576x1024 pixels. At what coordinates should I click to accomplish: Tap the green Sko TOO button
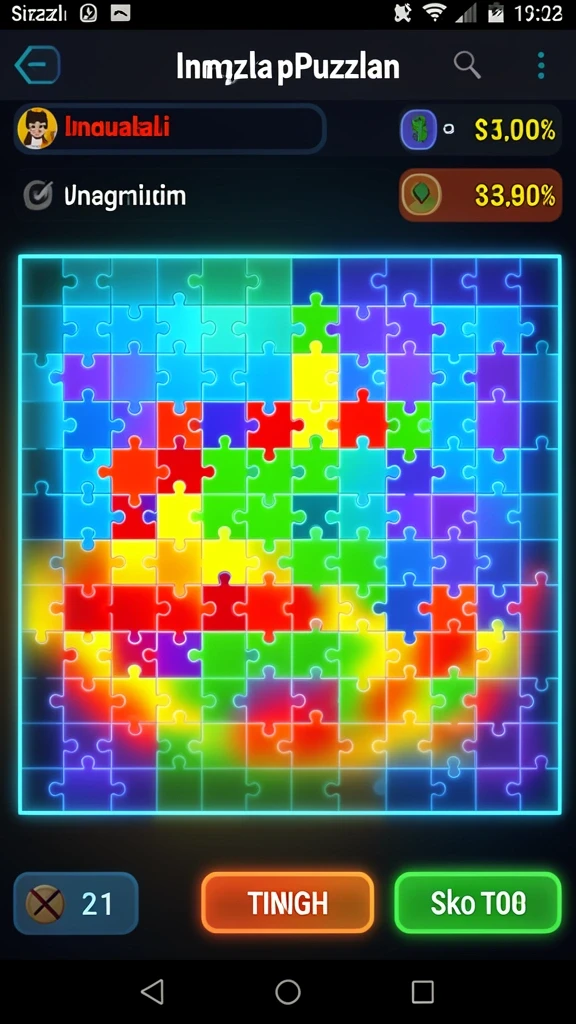(x=478, y=903)
